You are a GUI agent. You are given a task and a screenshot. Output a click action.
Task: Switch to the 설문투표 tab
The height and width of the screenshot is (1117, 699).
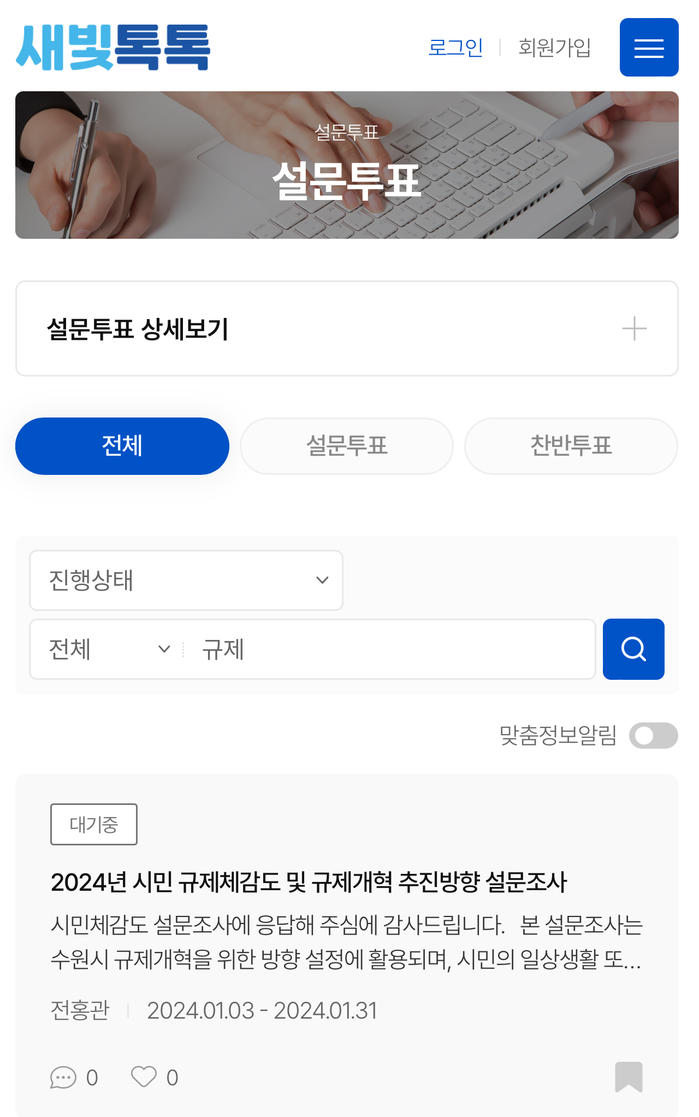pyautogui.click(x=346, y=446)
